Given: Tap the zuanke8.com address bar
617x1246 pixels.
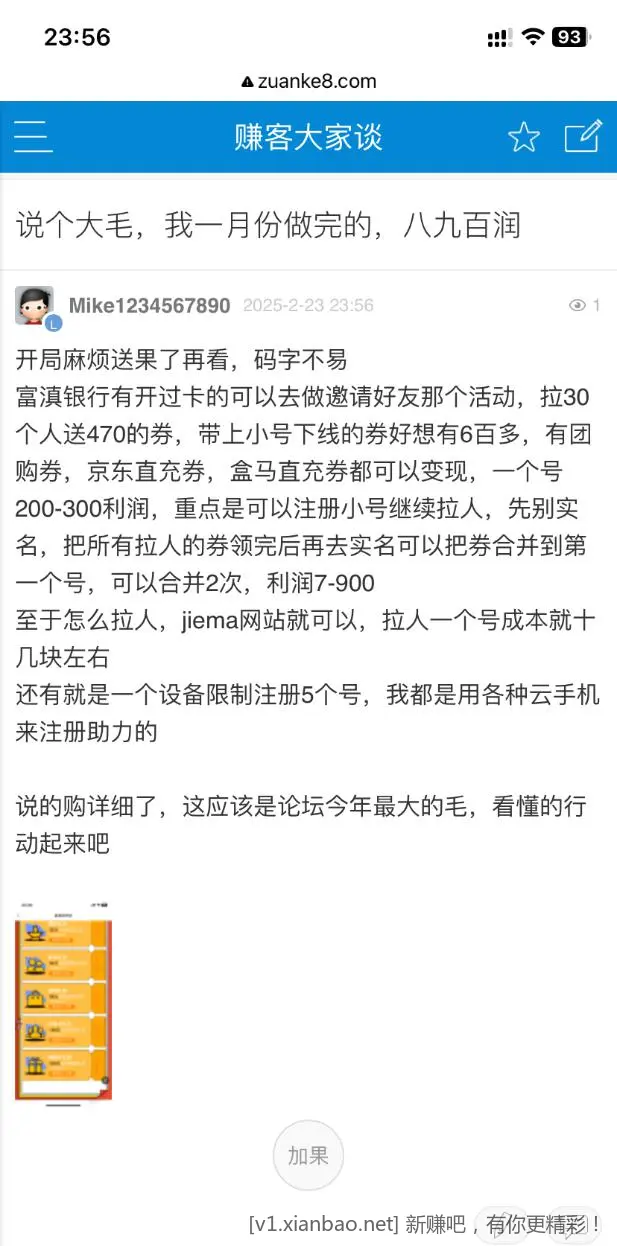Looking at the screenshot, I should point(308,81).
